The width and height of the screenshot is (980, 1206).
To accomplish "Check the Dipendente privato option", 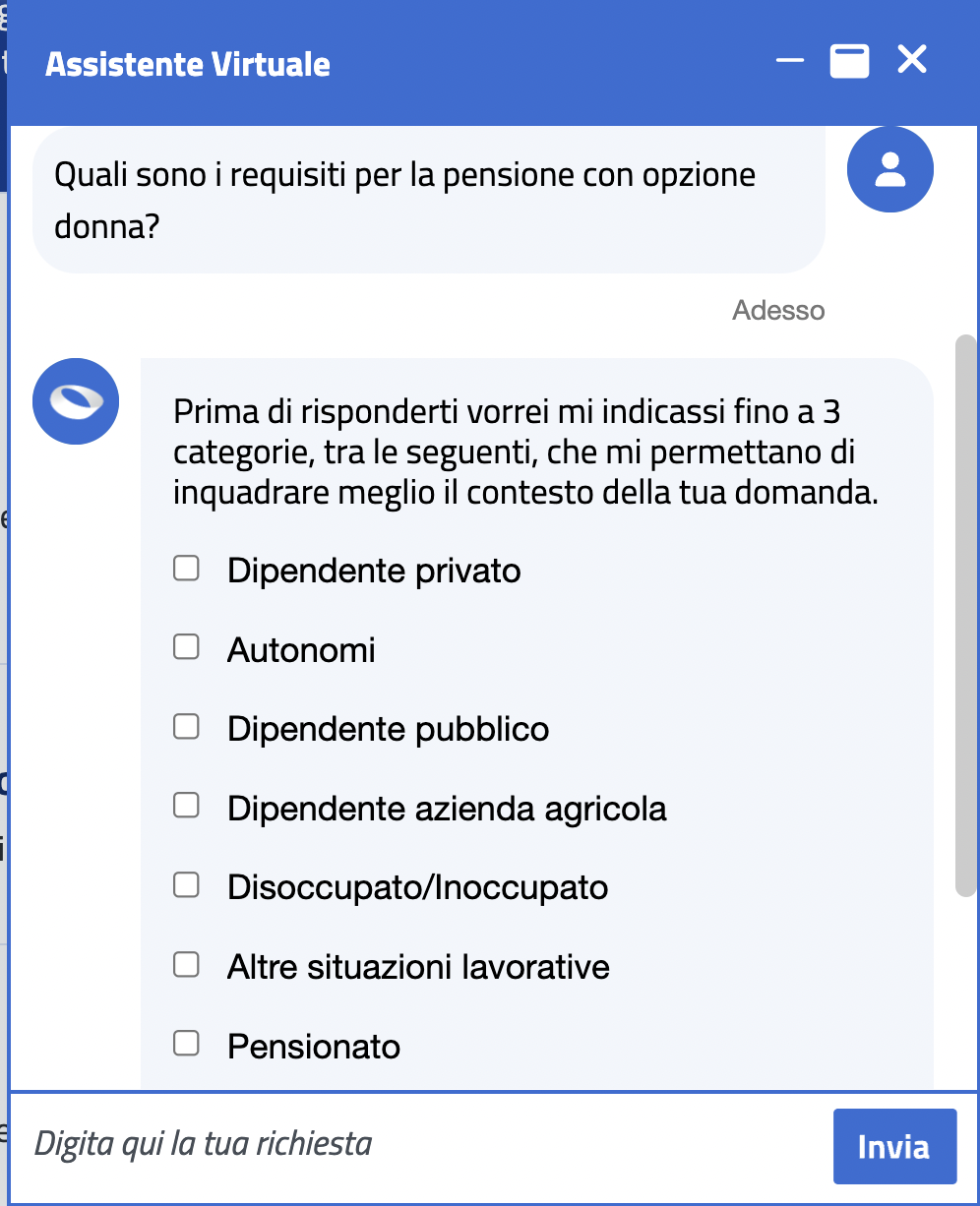I will point(186,569).
